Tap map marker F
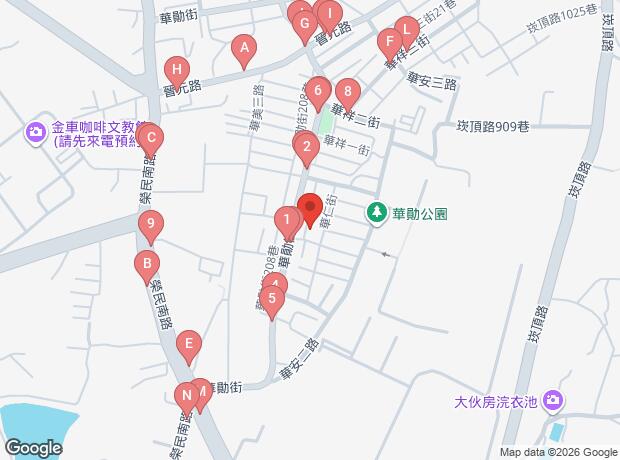 pos(389,43)
